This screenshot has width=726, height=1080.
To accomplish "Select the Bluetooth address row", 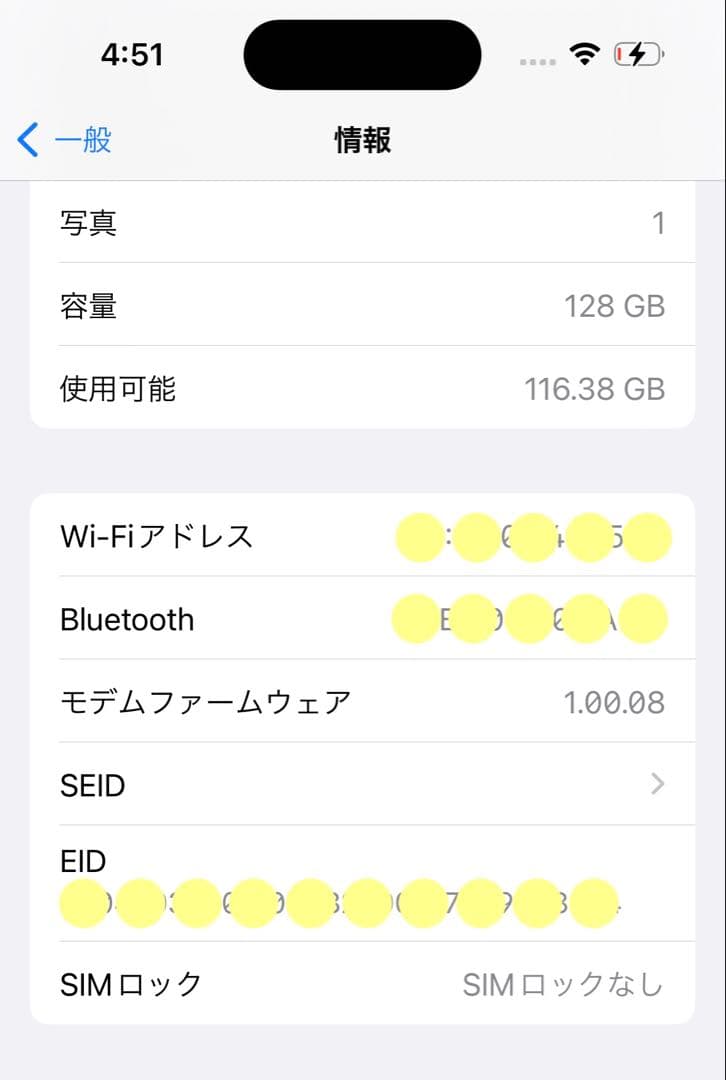I will [x=363, y=619].
